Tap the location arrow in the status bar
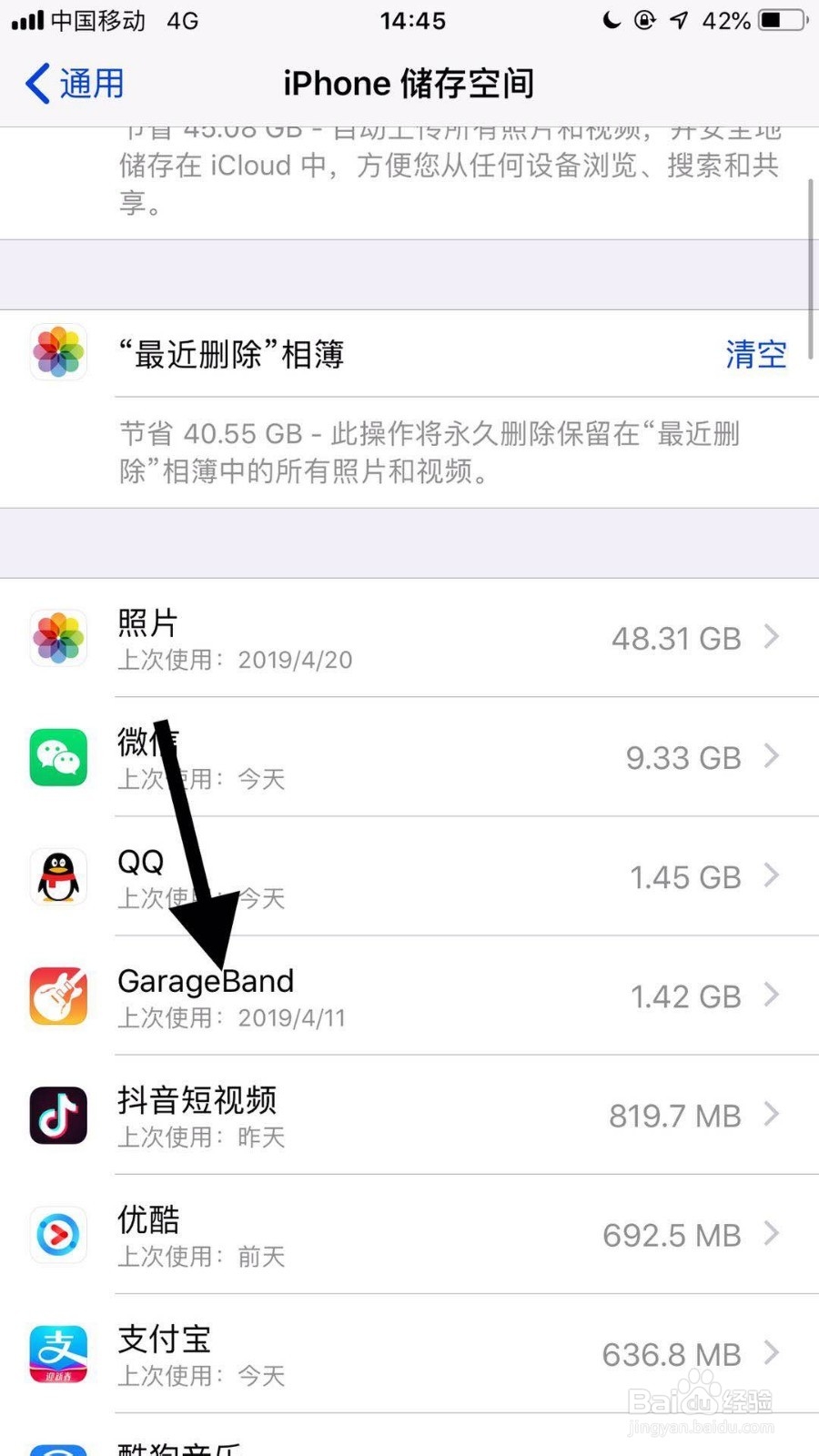Screen dimensions: 819x1456 coord(678,20)
